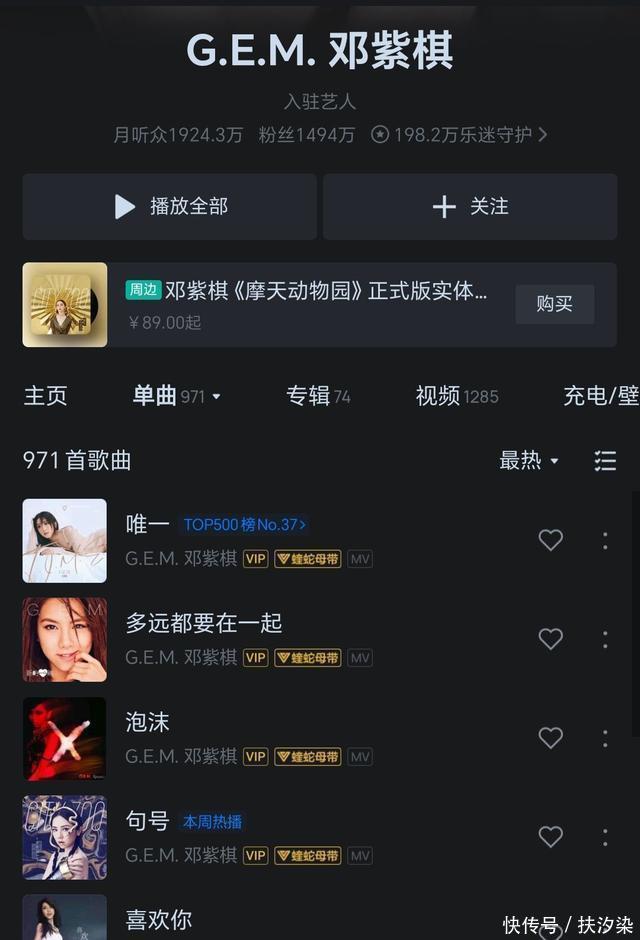
Task: Play the song 唯一
Action: pos(147,524)
